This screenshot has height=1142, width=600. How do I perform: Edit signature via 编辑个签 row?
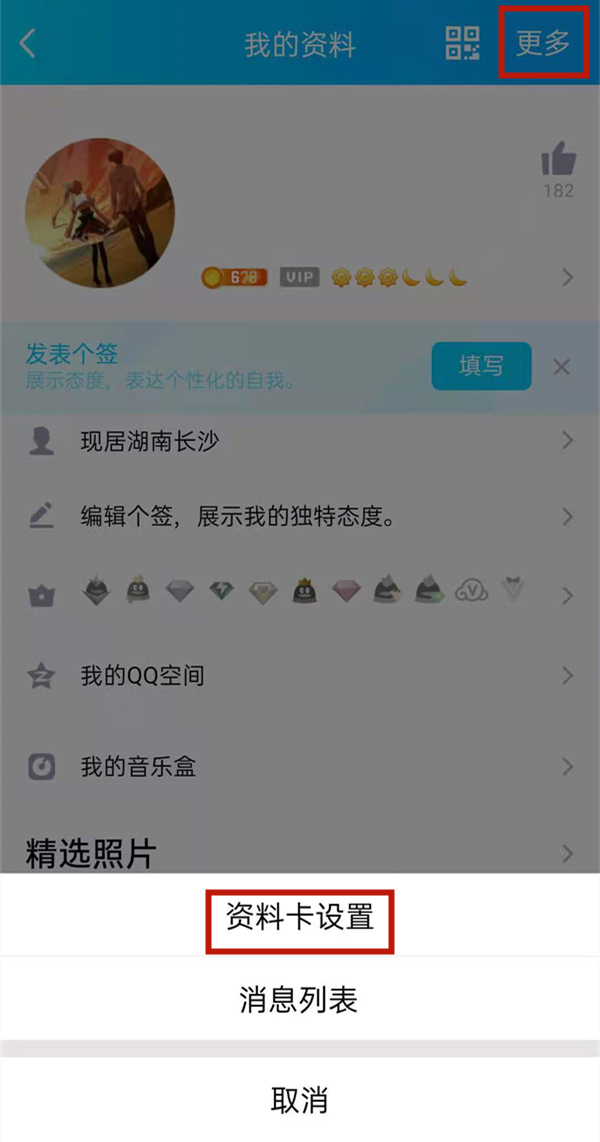(300, 517)
